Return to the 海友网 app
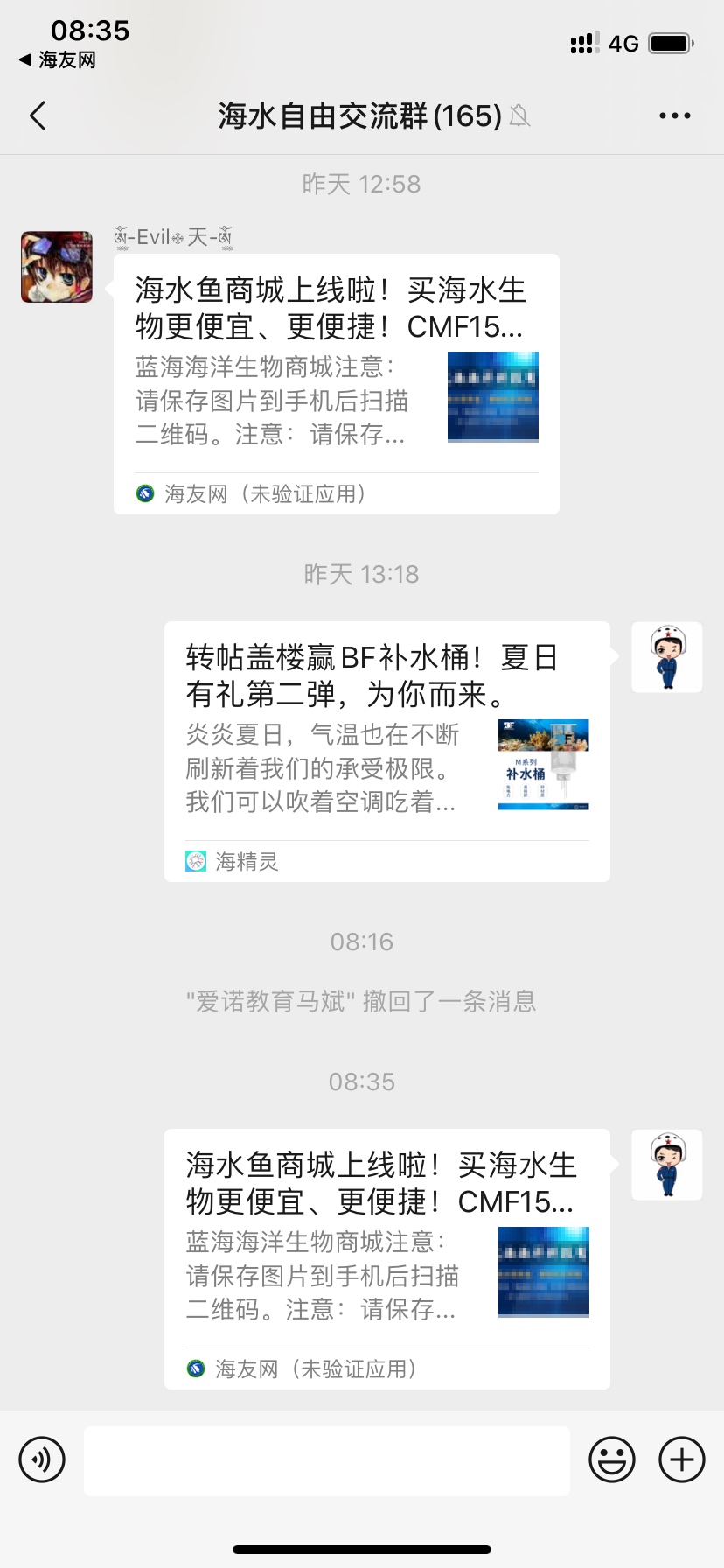 click(x=58, y=60)
